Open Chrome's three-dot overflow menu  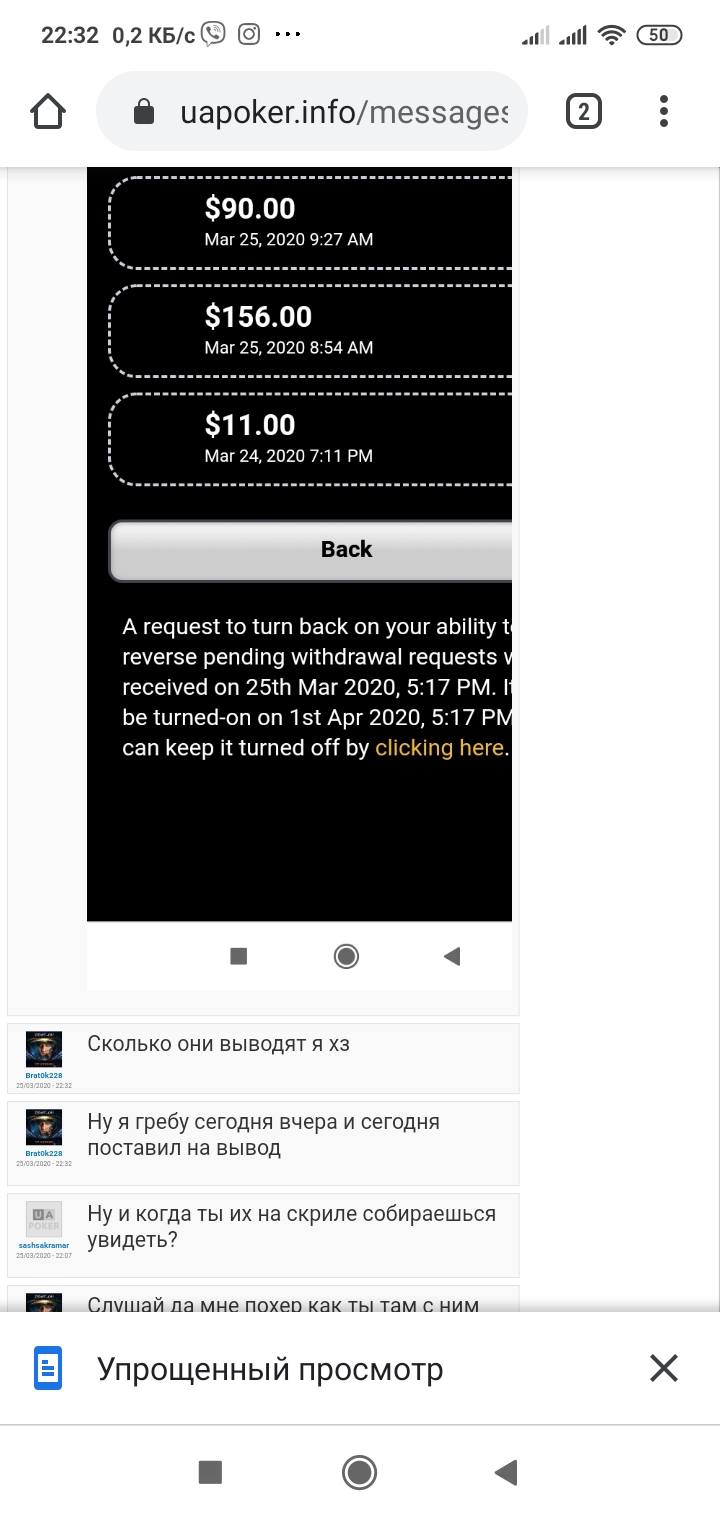(x=664, y=112)
